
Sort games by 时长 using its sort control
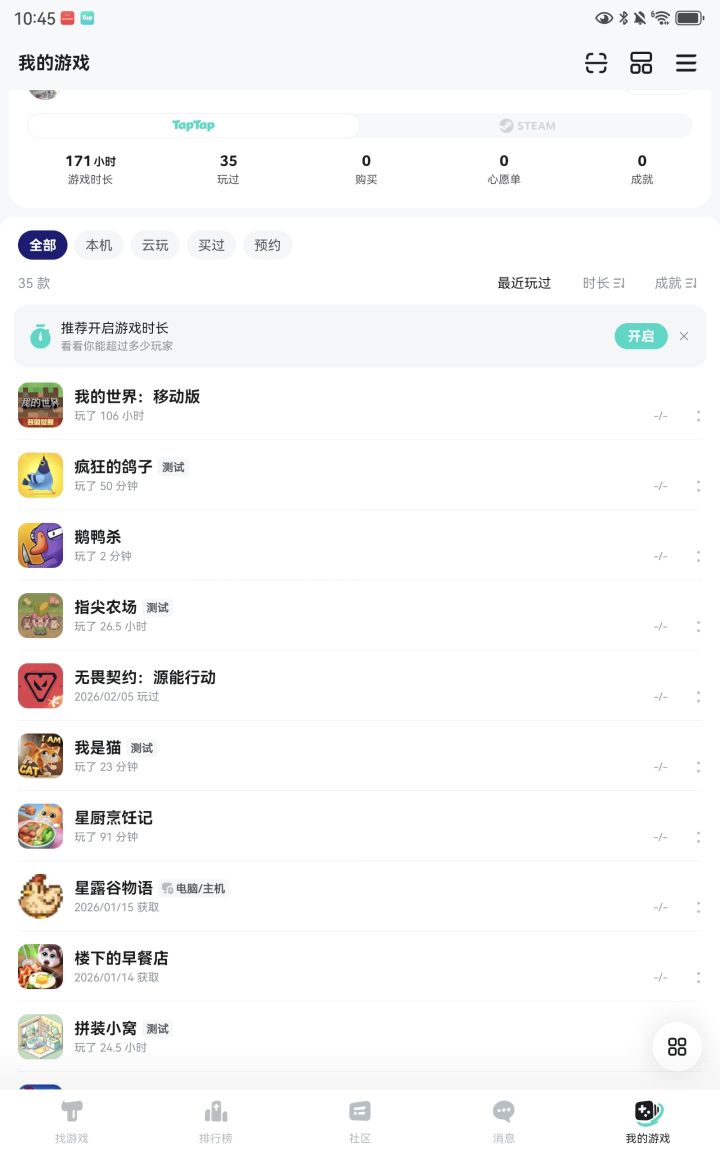tap(606, 283)
